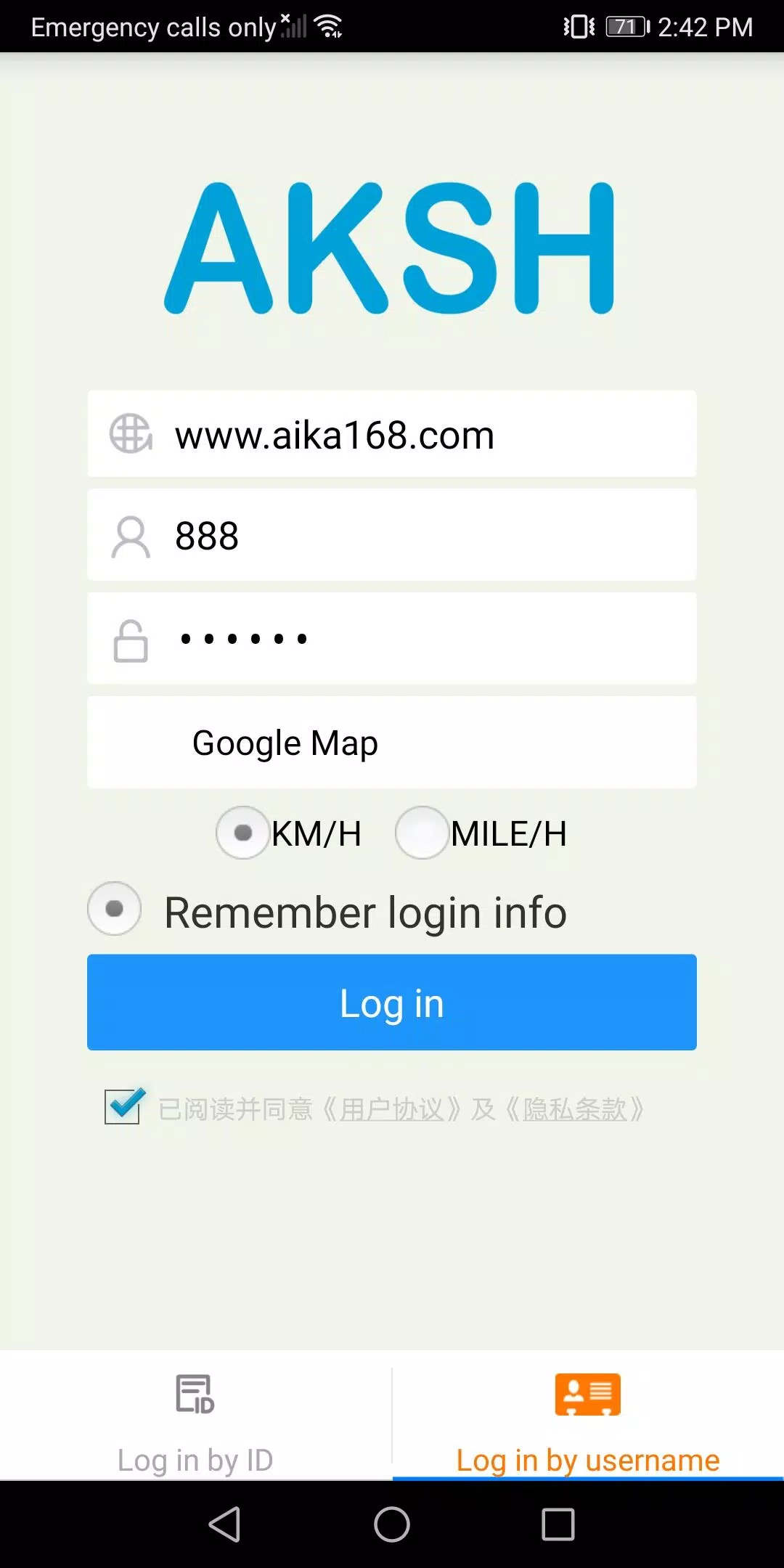This screenshot has width=784, height=1568.
Task: Open recent apps from navigation bar
Action: [558, 1524]
